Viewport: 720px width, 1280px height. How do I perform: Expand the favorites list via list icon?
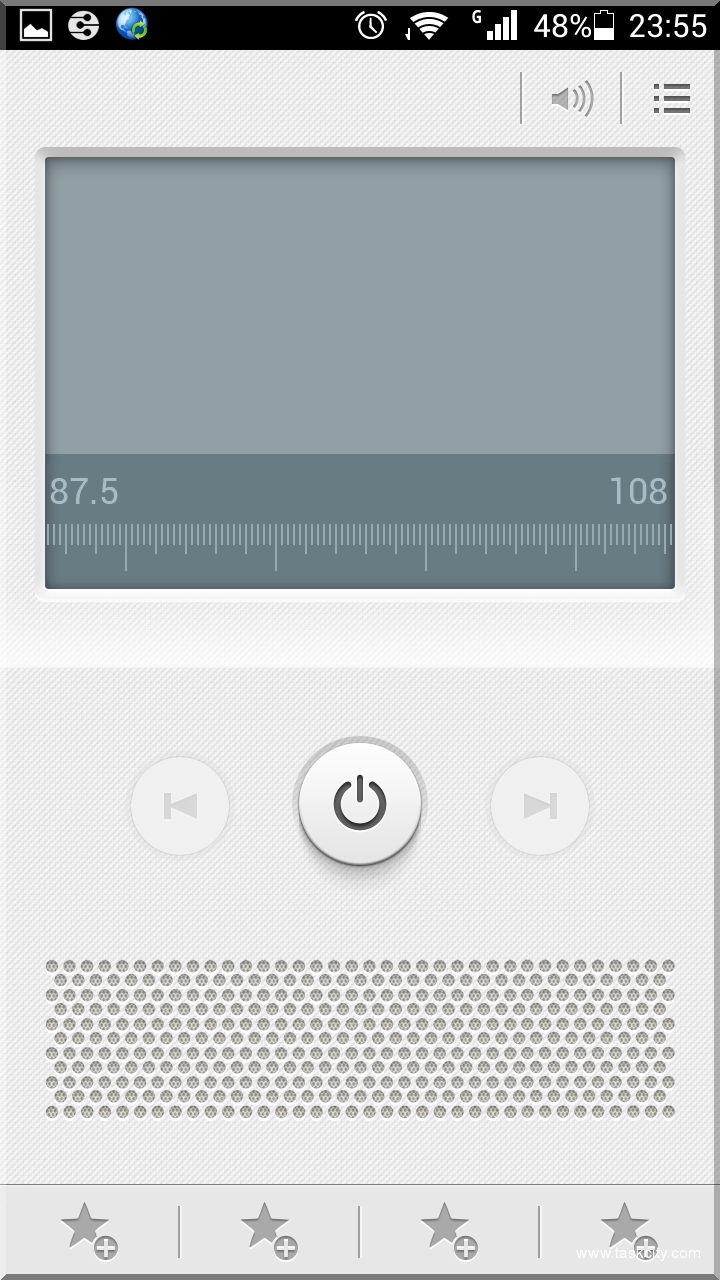pyautogui.click(x=671, y=98)
